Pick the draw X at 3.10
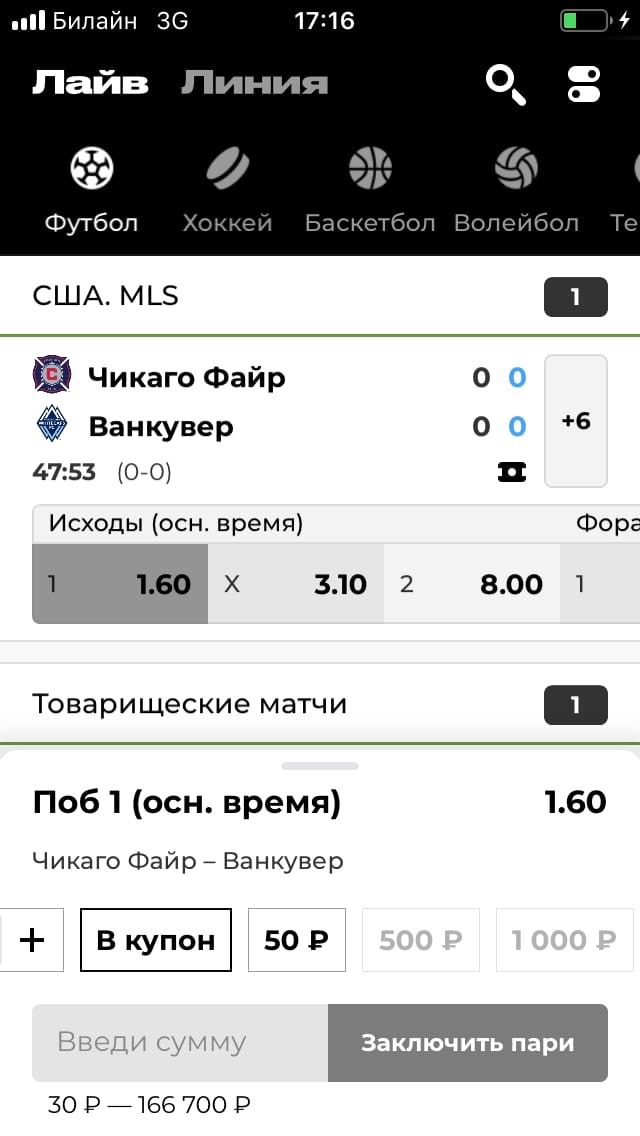The image size is (640, 1136). click(295, 584)
